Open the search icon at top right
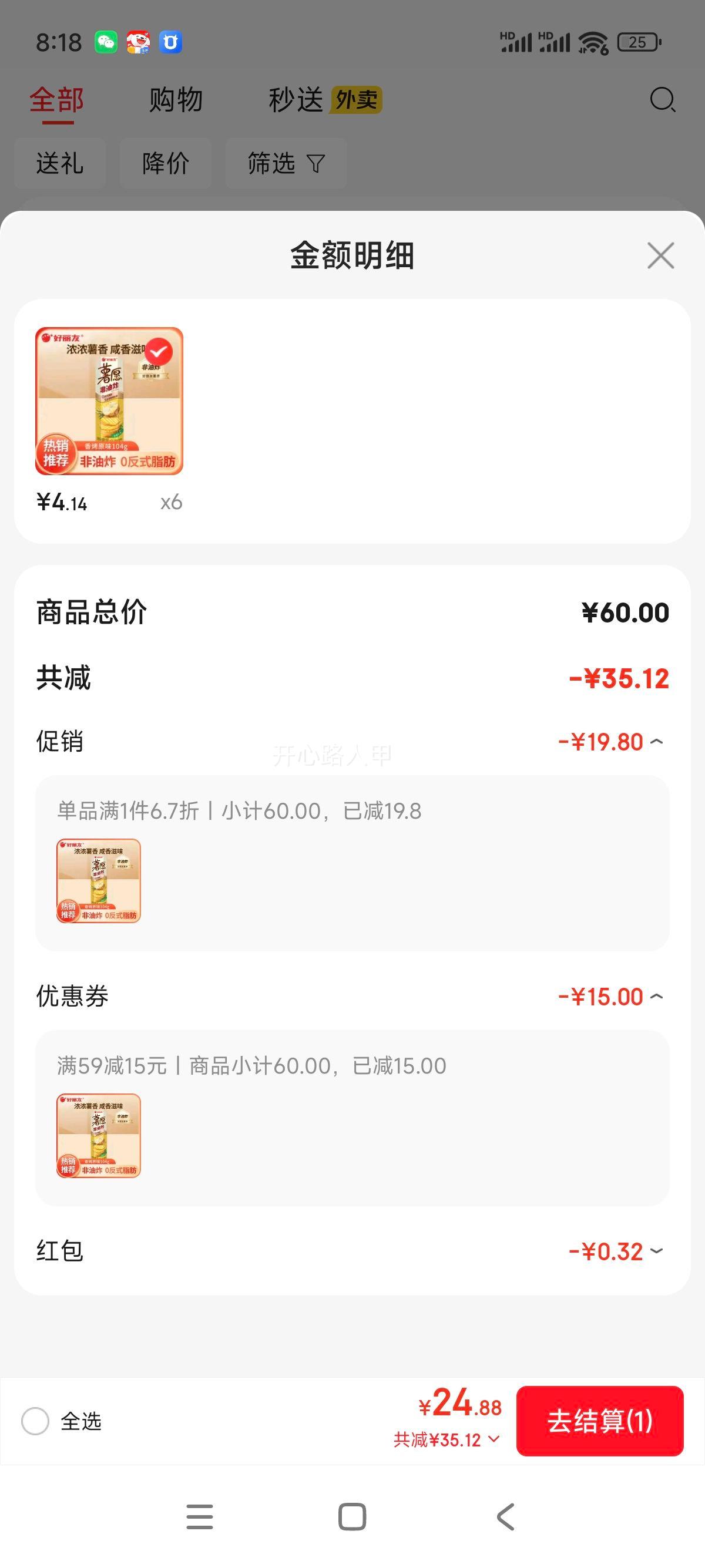Viewport: 705px width, 1568px height. pos(663,99)
